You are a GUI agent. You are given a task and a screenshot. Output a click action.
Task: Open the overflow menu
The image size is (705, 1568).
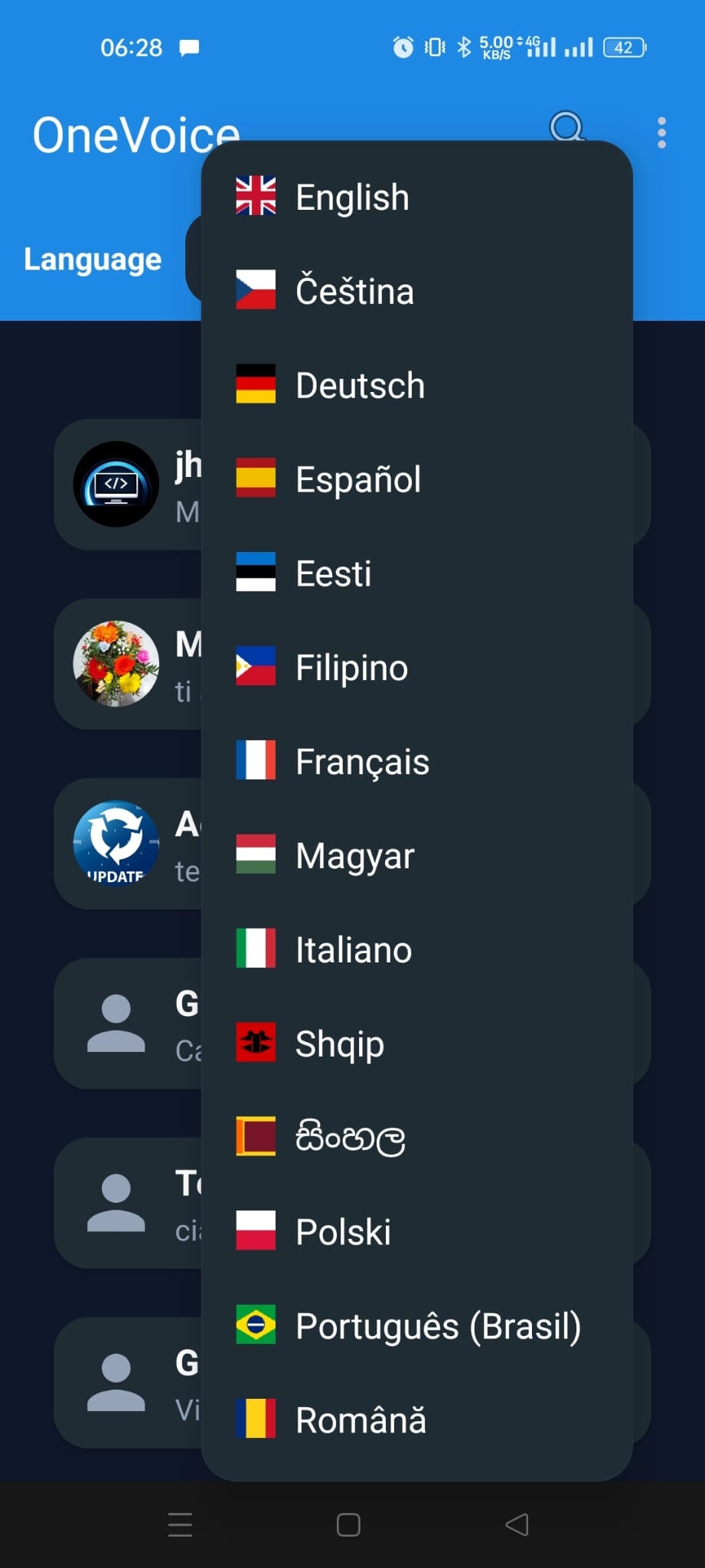tap(661, 133)
